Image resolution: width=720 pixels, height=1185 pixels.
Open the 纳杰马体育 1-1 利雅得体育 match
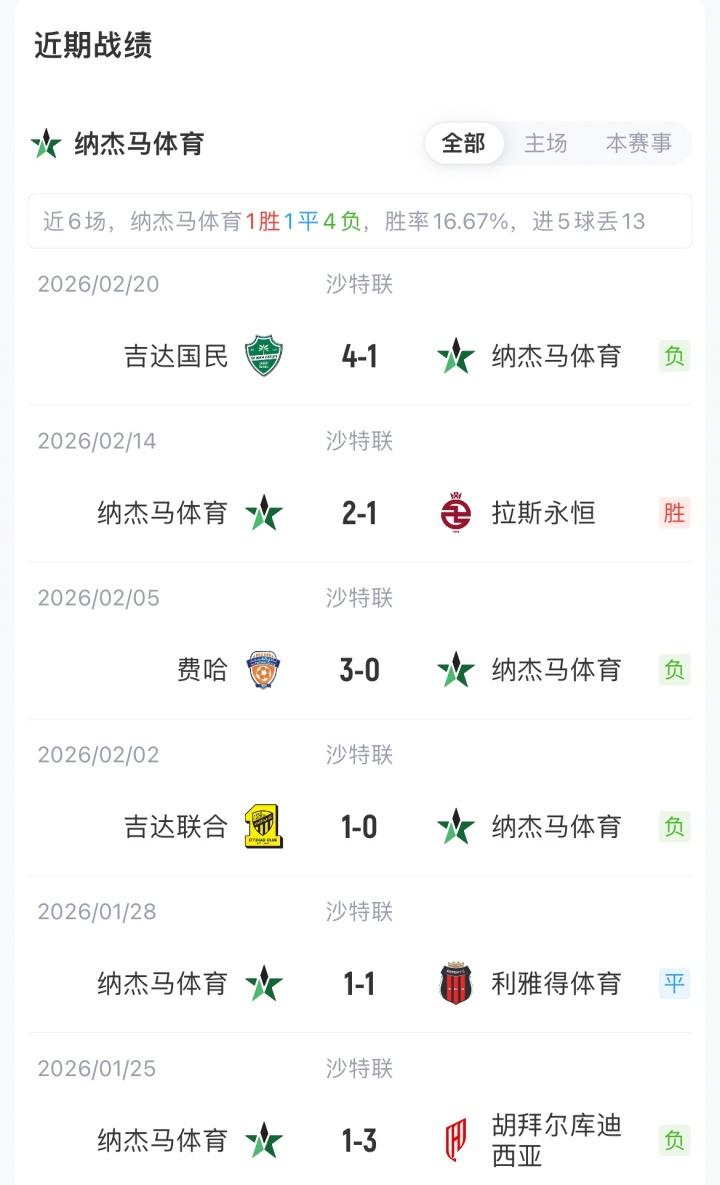[x=359, y=984]
